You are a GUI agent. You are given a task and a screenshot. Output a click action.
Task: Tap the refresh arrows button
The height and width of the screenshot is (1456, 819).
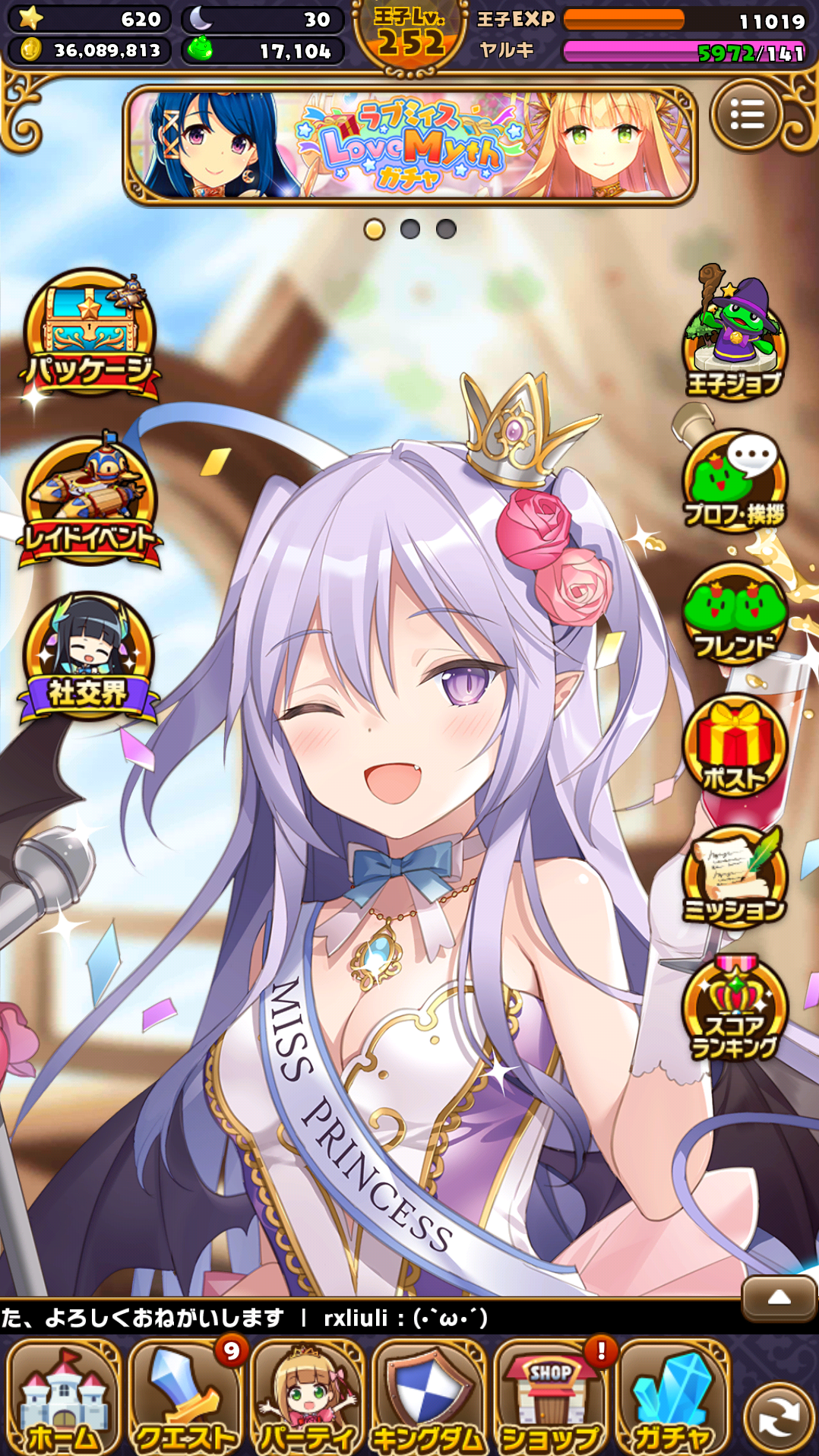[779, 1418]
